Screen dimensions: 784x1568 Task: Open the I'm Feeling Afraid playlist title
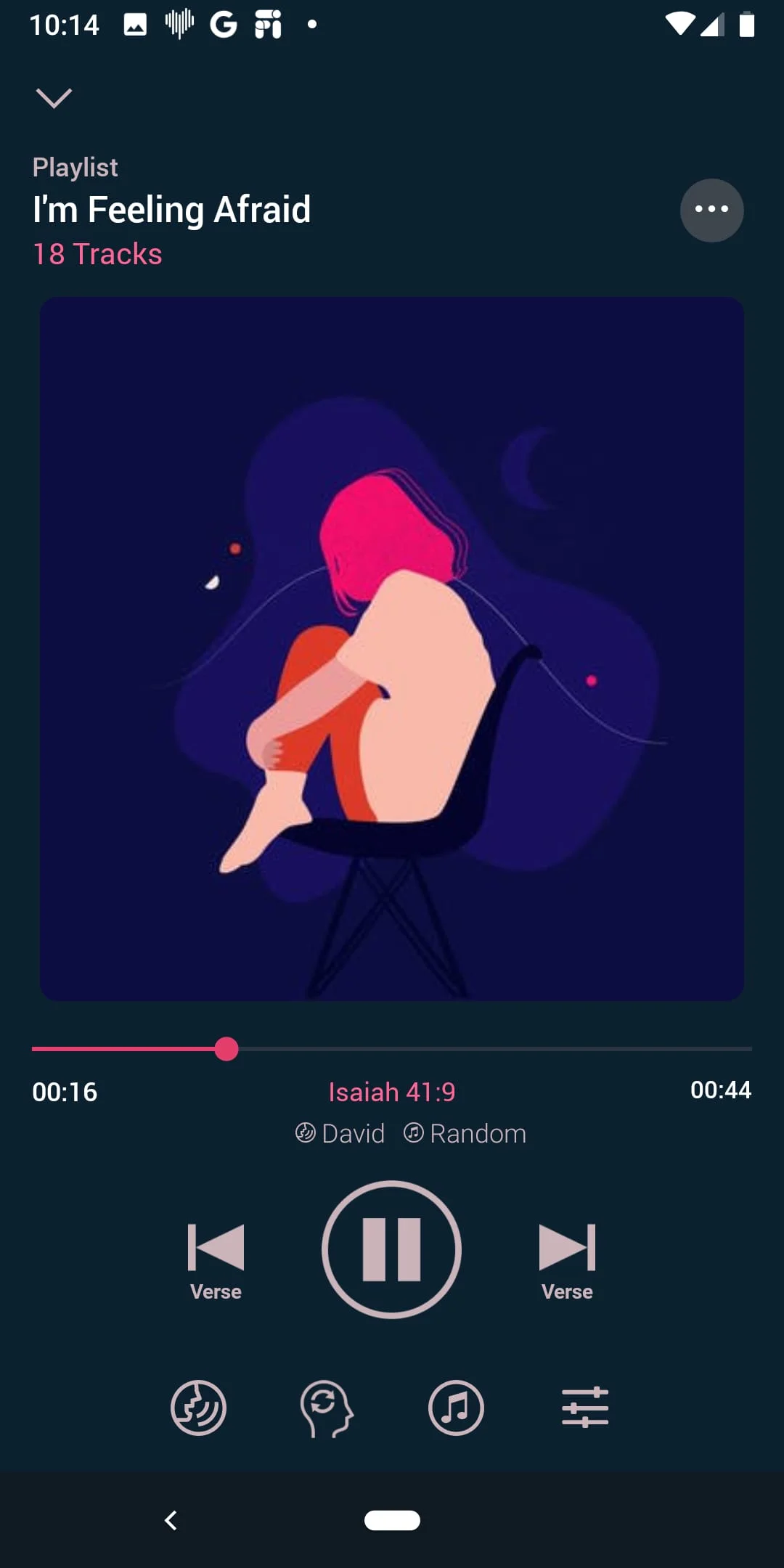click(x=171, y=210)
